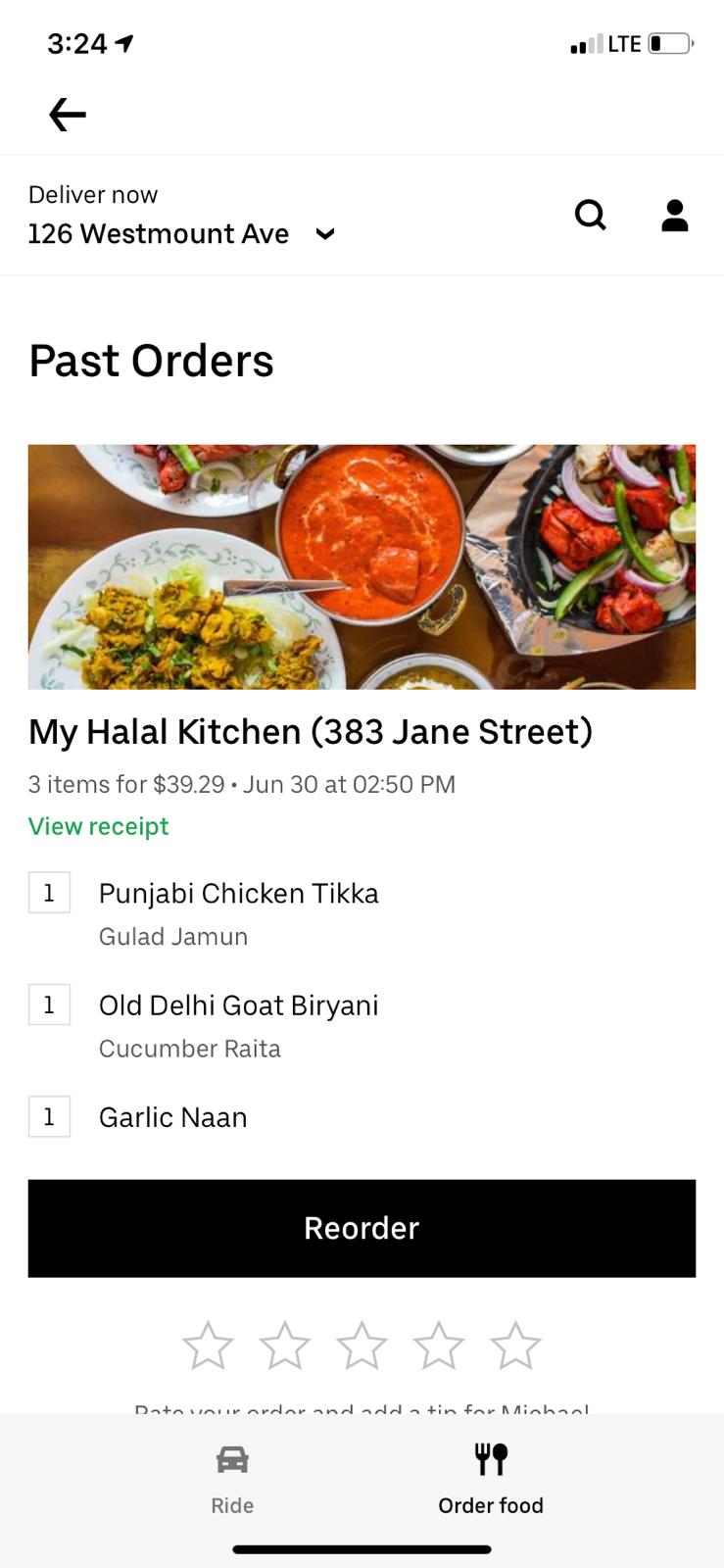Select the Order food tab
Screen dimensions: 724x1568
[491, 1480]
